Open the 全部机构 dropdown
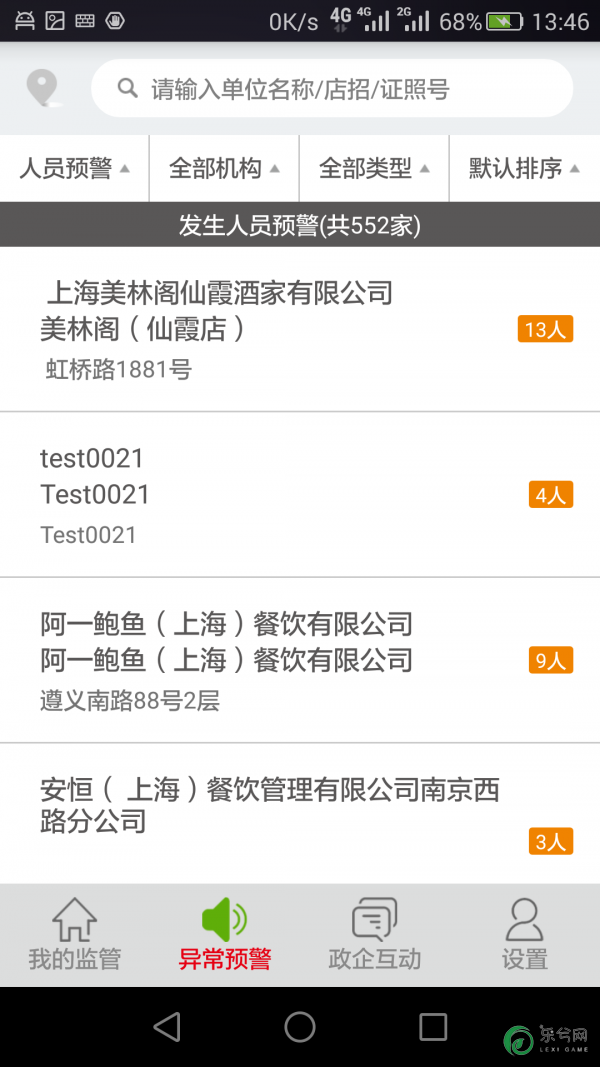The width and height of the screenshot is (600, 1067). click(224, 168)
